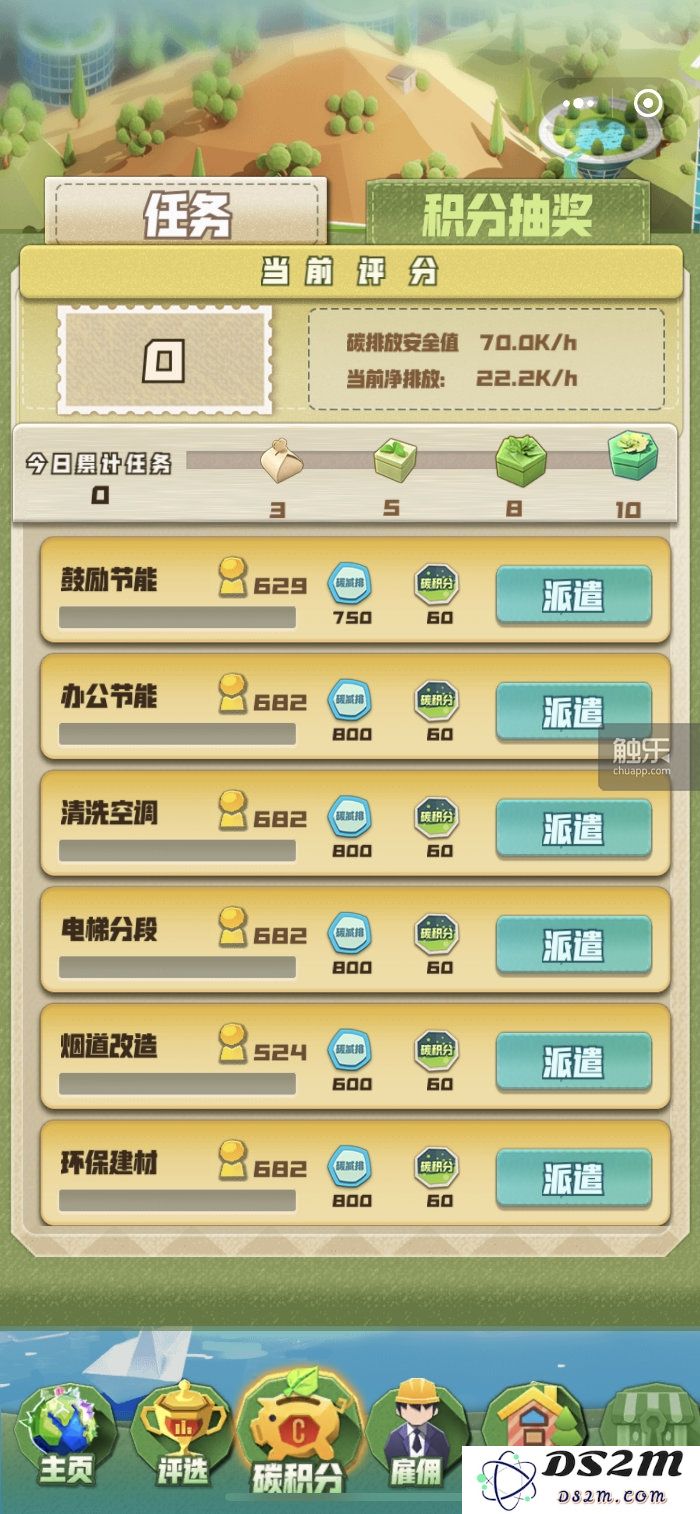Dispatch workers for 鼓励节能 task
This screenshot has width=700, height=1514.
pos(573,596)
